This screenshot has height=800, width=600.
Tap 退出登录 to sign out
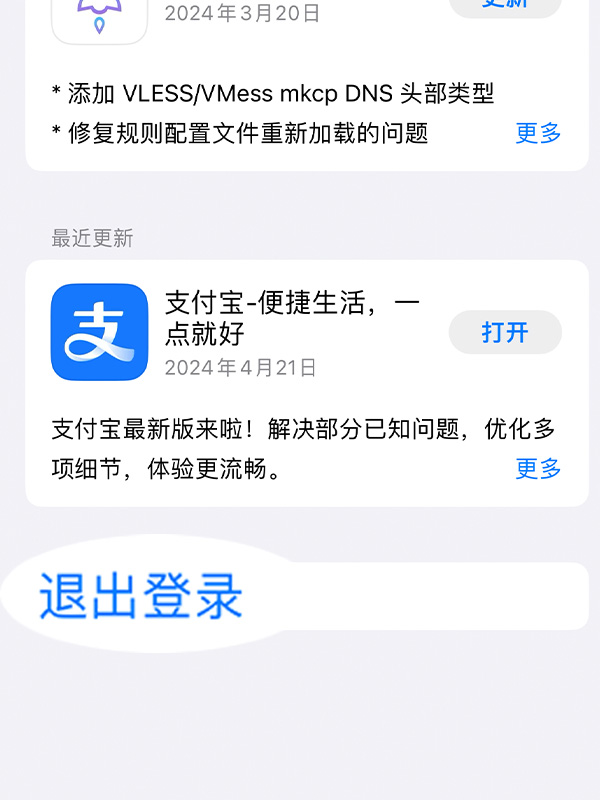141,597
